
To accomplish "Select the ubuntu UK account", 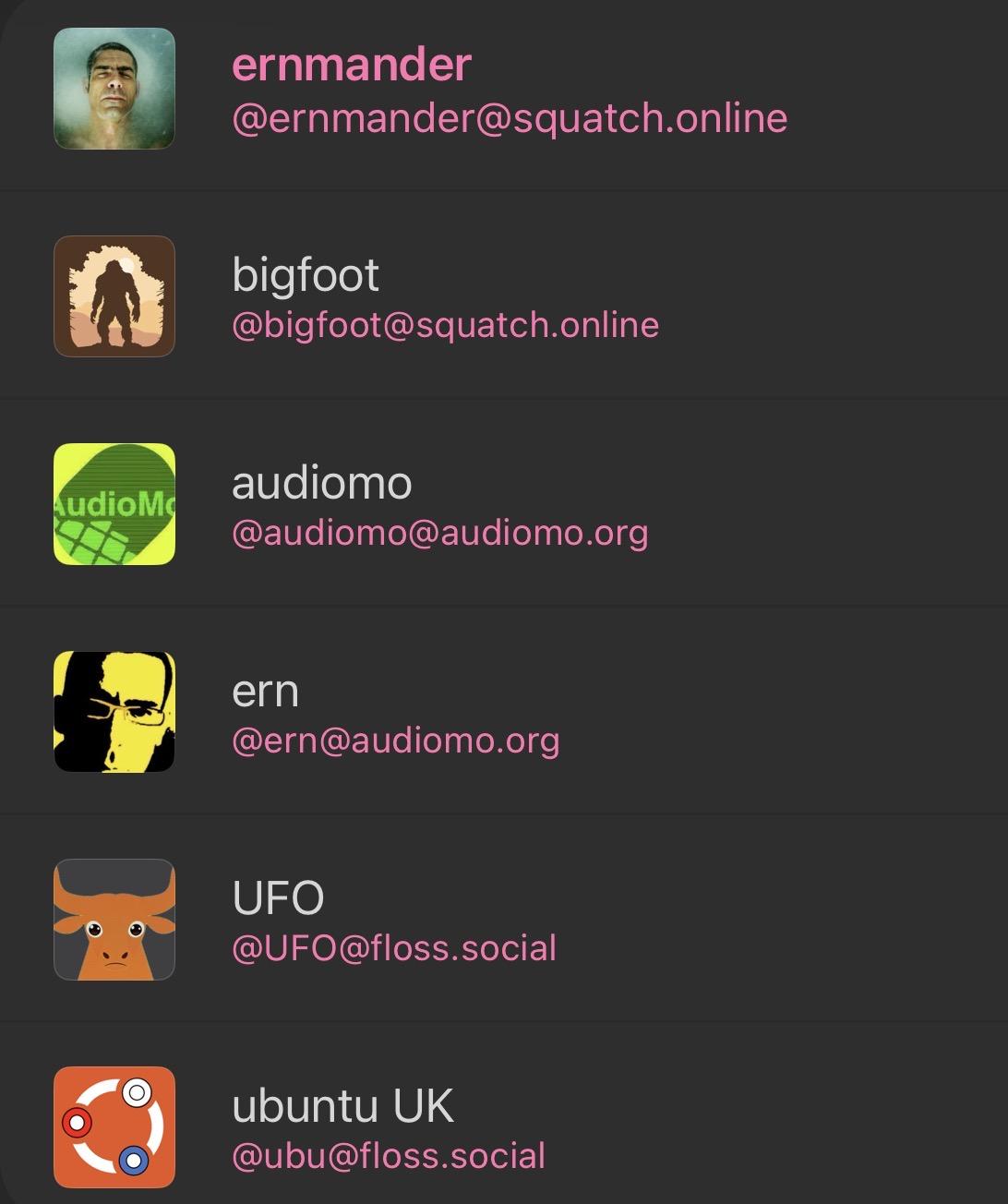I will pyautogui.click(x=389, y=1128).
